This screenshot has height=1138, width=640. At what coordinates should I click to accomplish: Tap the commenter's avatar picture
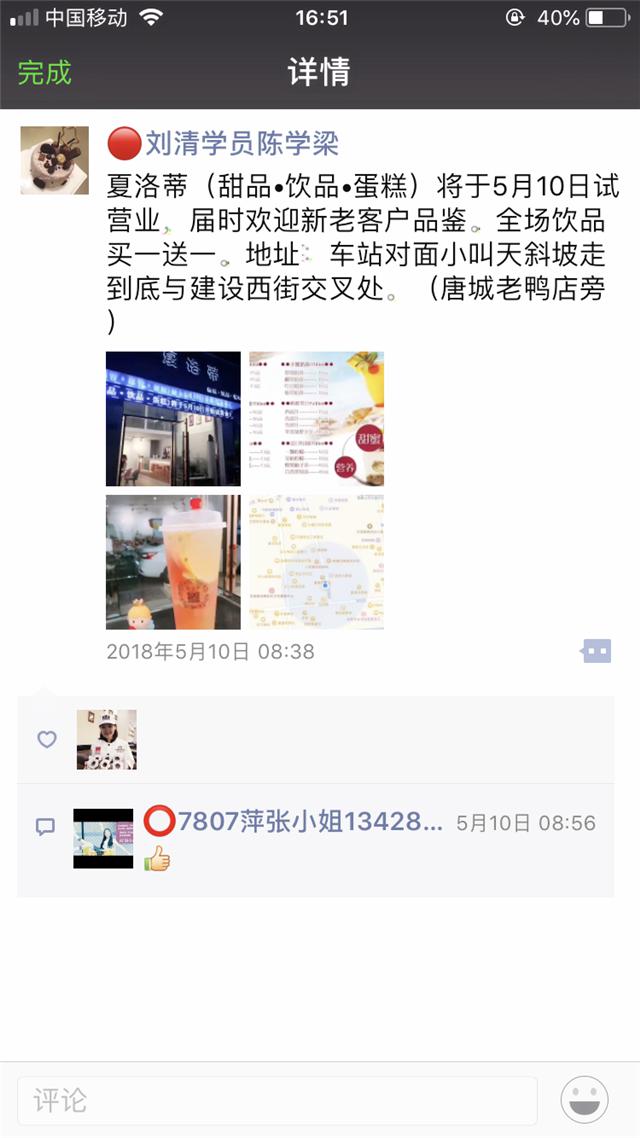click(x=103, y=838)
